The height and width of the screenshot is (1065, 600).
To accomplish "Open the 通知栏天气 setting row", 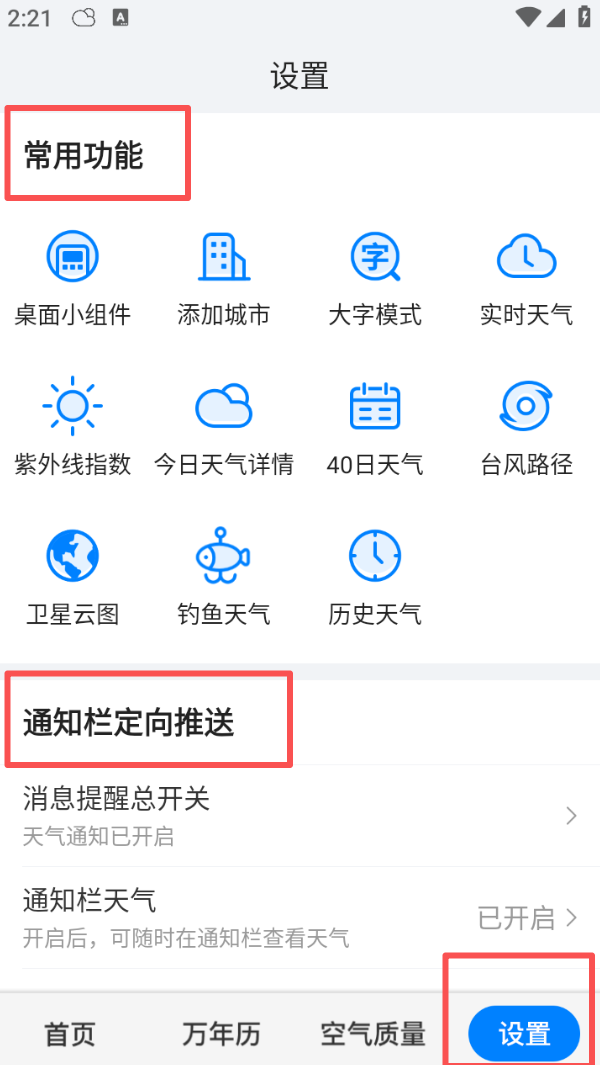I will click(x=300, y=918).
